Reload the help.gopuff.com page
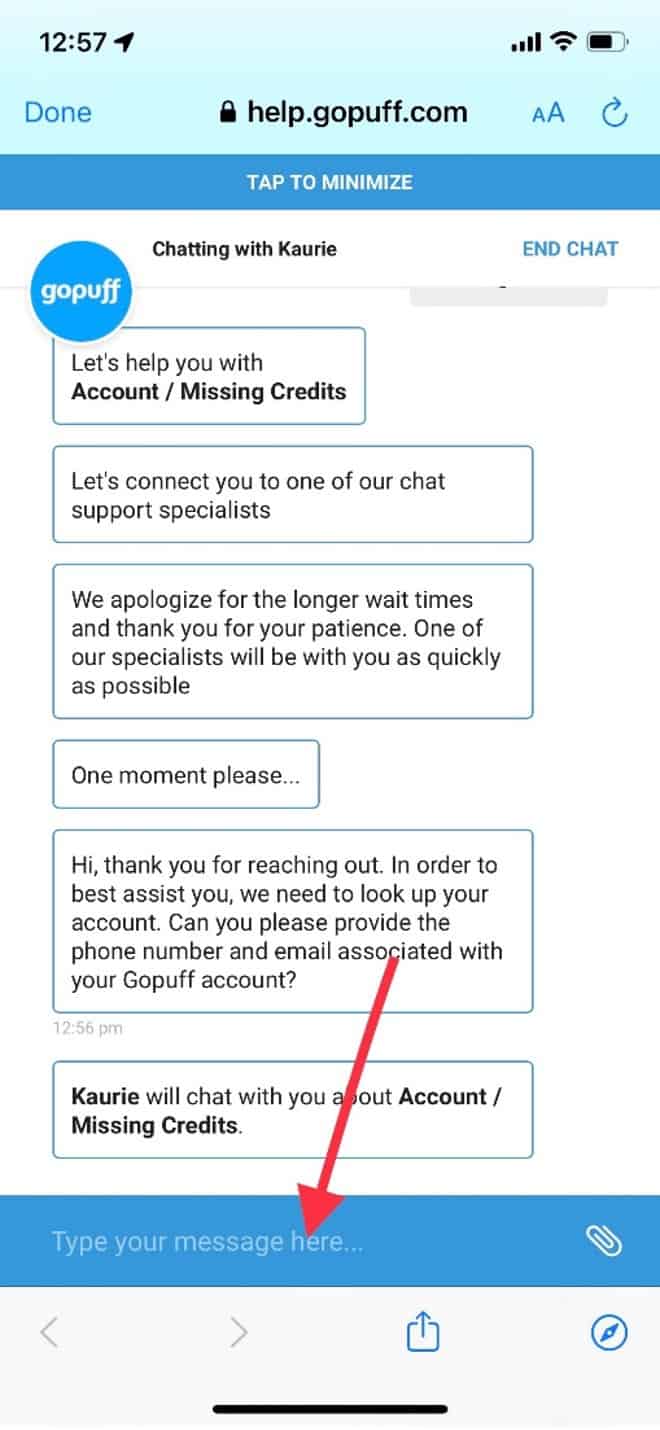Screen dimensions: 660x1430 tap(614, 112)
